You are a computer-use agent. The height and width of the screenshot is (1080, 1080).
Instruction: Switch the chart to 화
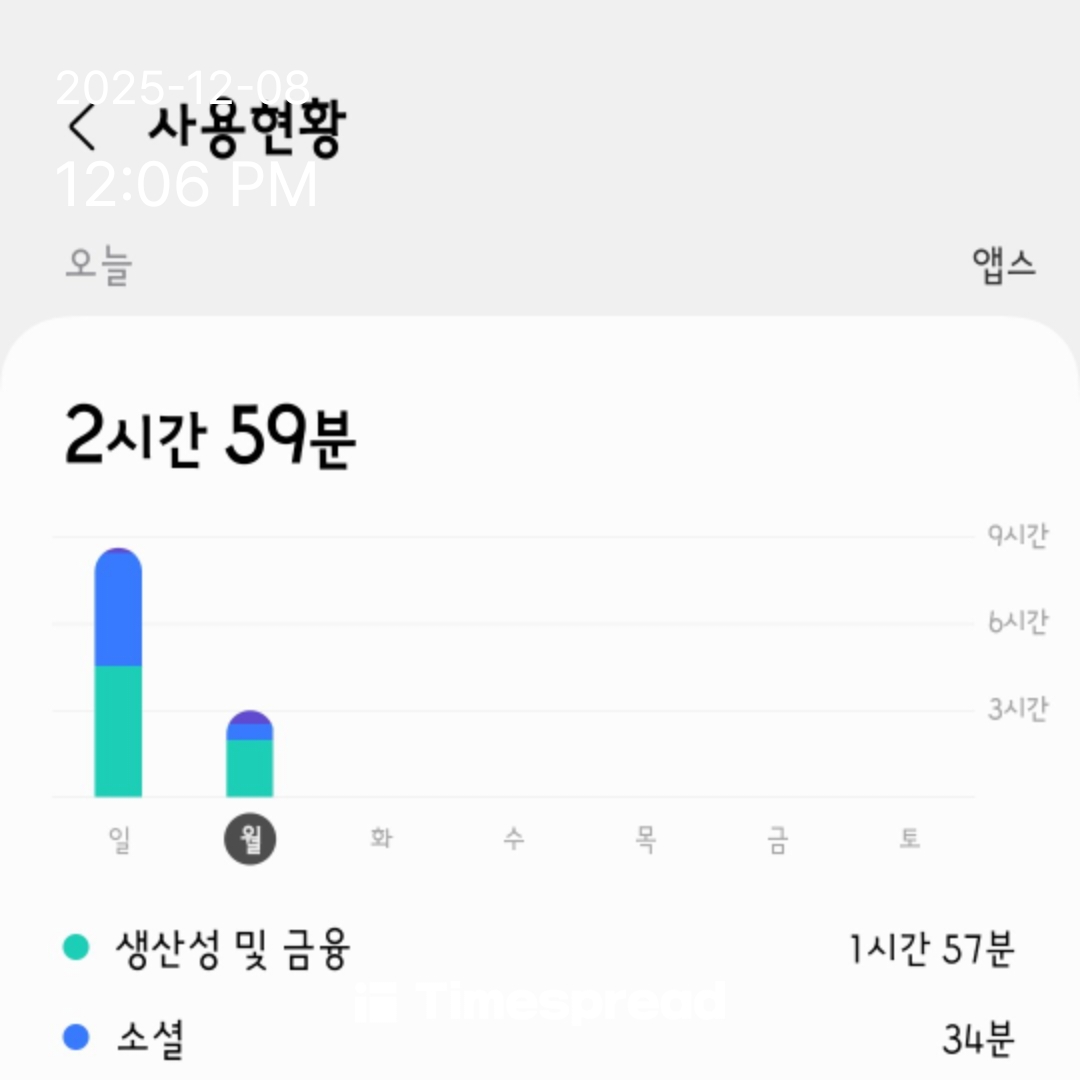(x=381, y=839)
